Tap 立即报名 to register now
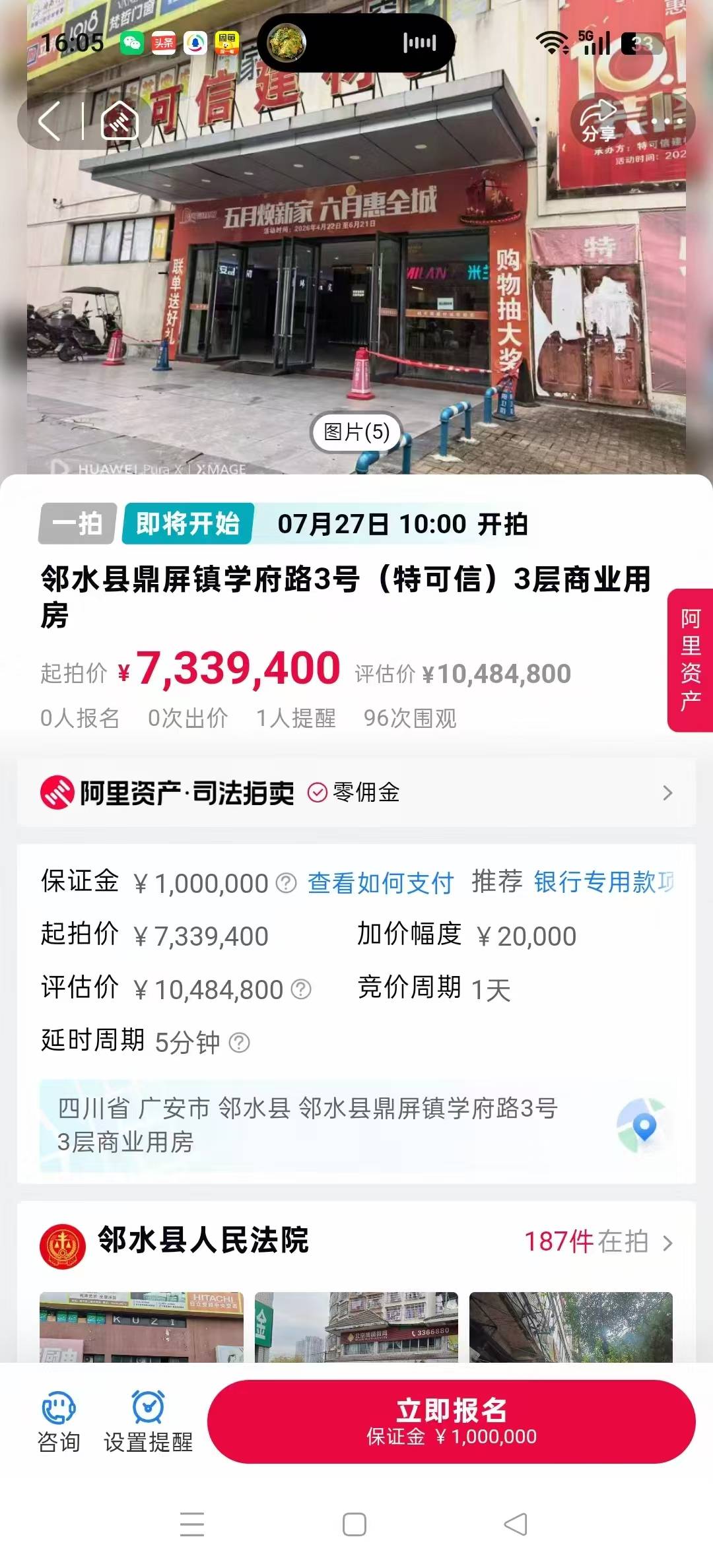The image size is (713, 1568). tap(452, 1421)
